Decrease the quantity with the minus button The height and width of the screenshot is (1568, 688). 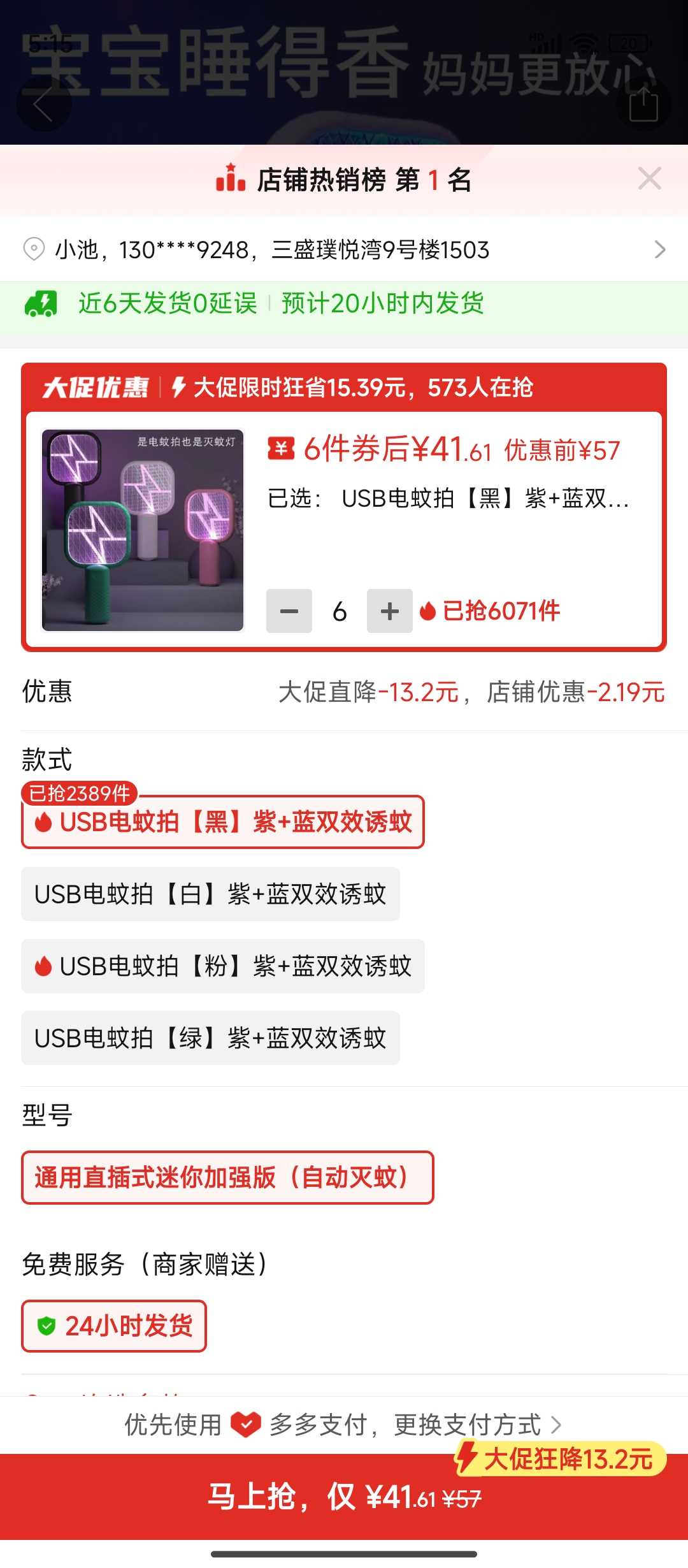pos(289,611)
